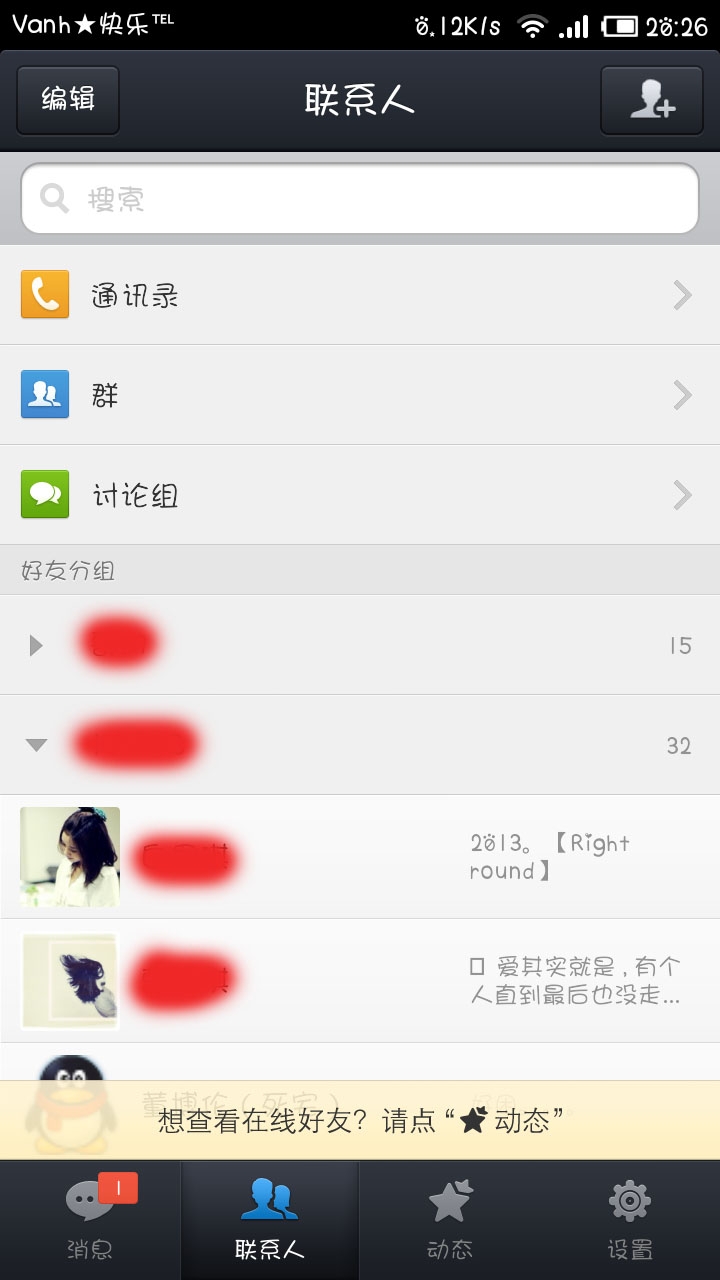720x1280 pixels.
Task: Collapse the friend group with 32 members
Action: [360, 745]
